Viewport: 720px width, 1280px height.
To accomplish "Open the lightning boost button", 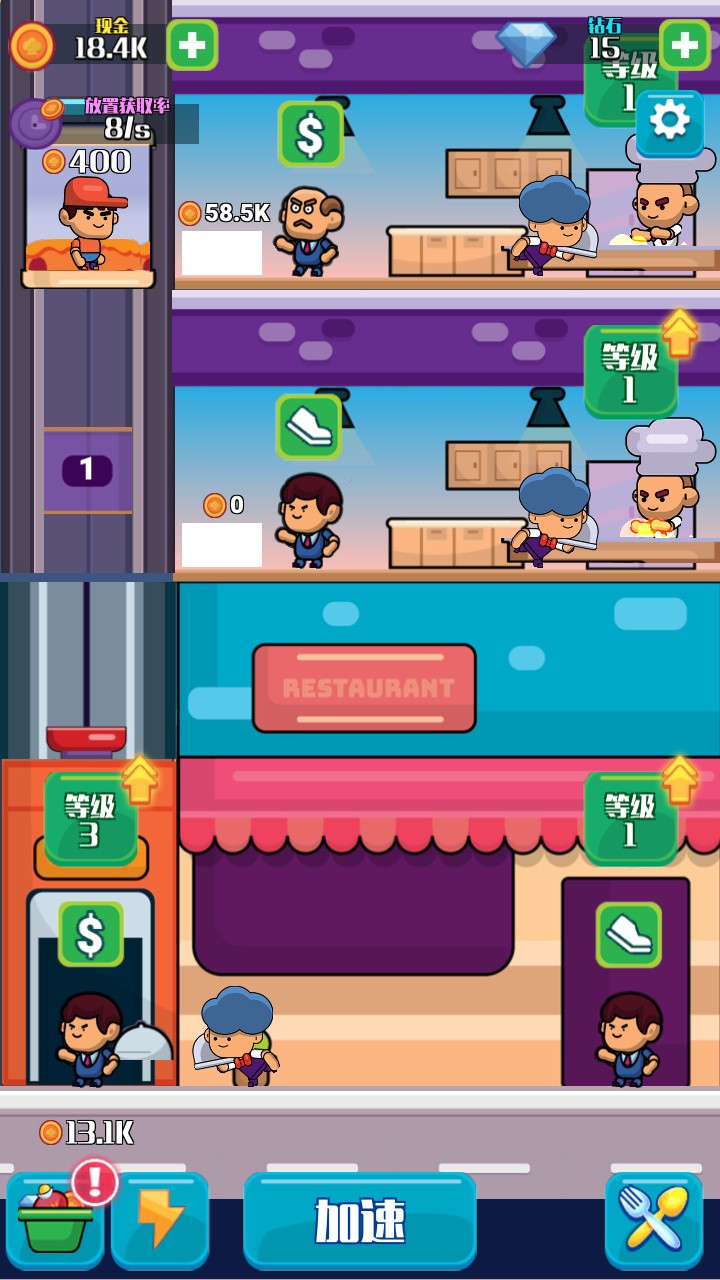I will (160, 1220).
